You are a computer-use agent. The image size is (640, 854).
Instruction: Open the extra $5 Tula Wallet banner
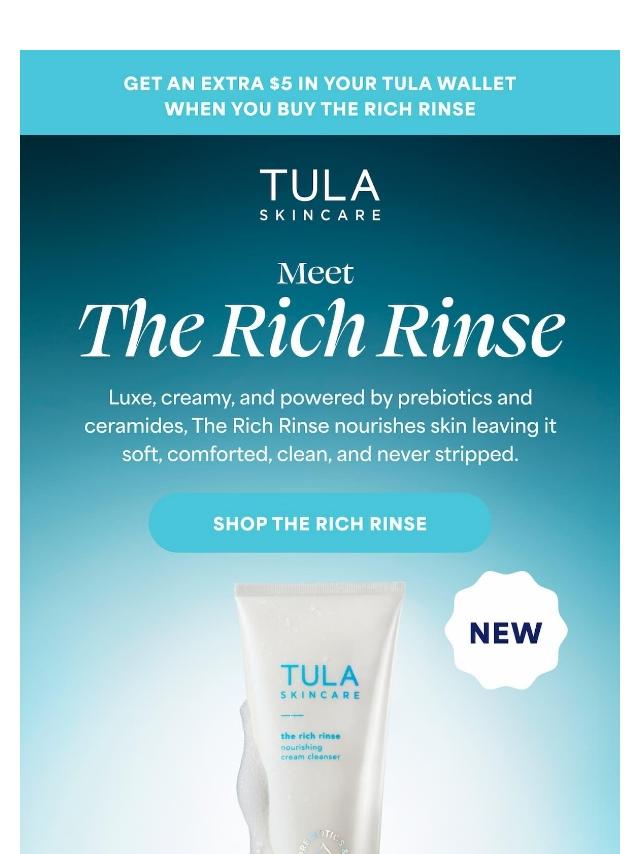[319, 95]
